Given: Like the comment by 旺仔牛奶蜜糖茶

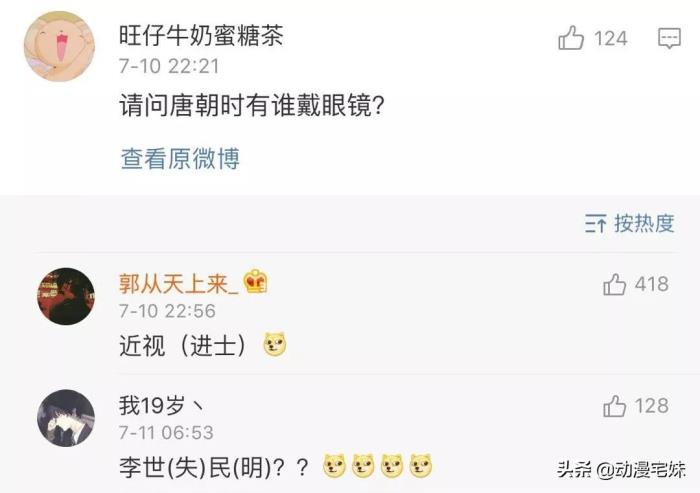Looking at the screenshot, I should [x=572, y=39].
